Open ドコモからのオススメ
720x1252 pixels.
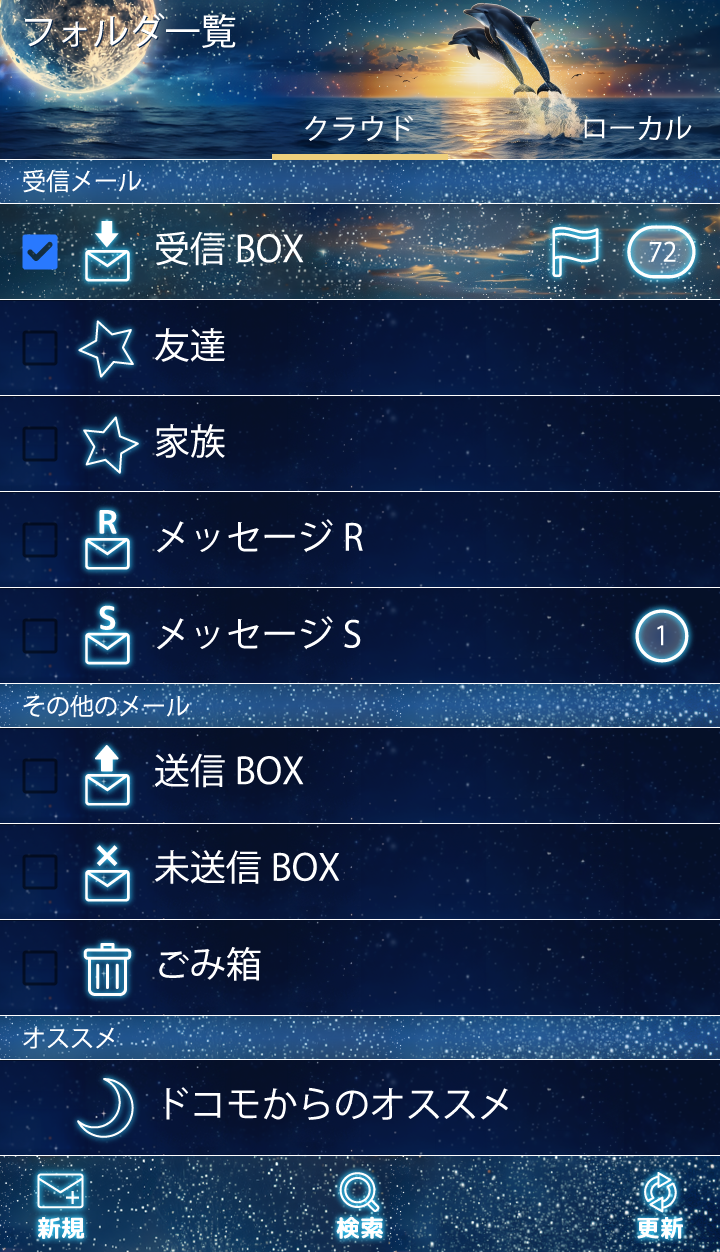tap(334, 1105)
